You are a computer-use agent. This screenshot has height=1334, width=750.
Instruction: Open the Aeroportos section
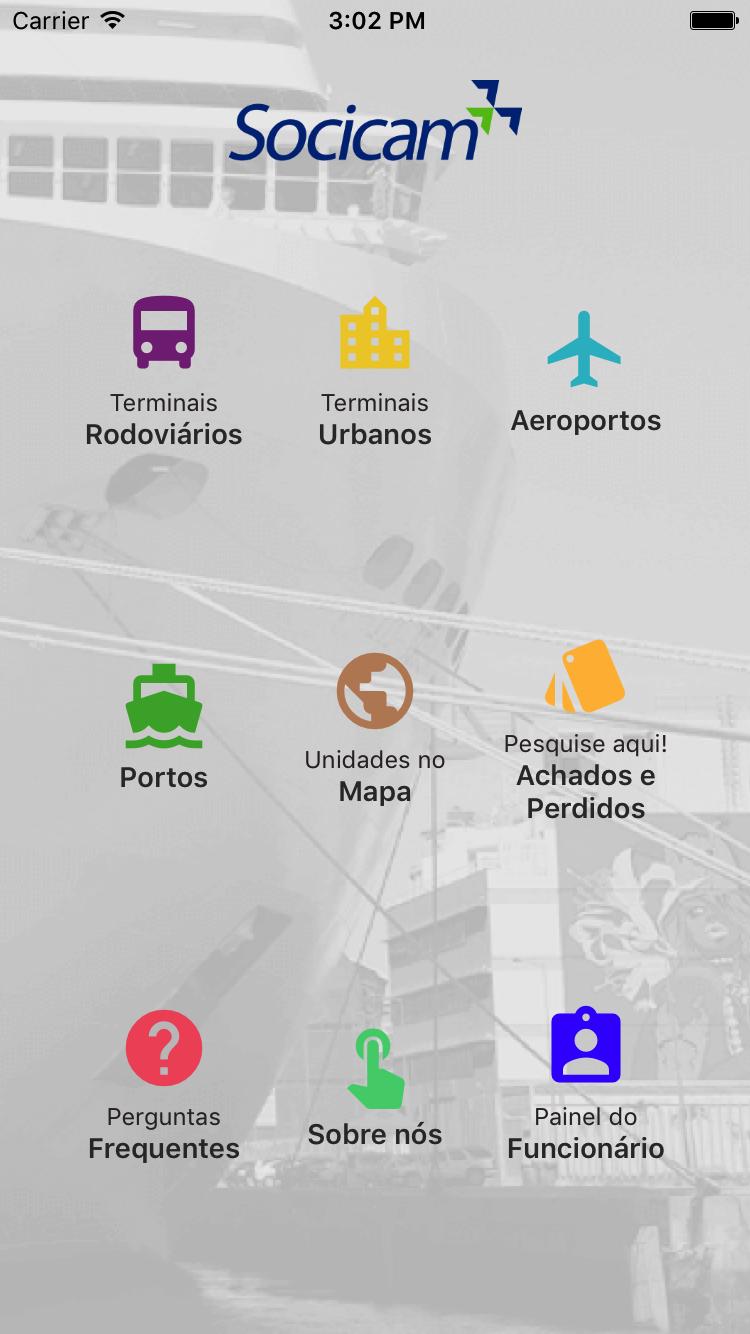(x=586, y=372)
